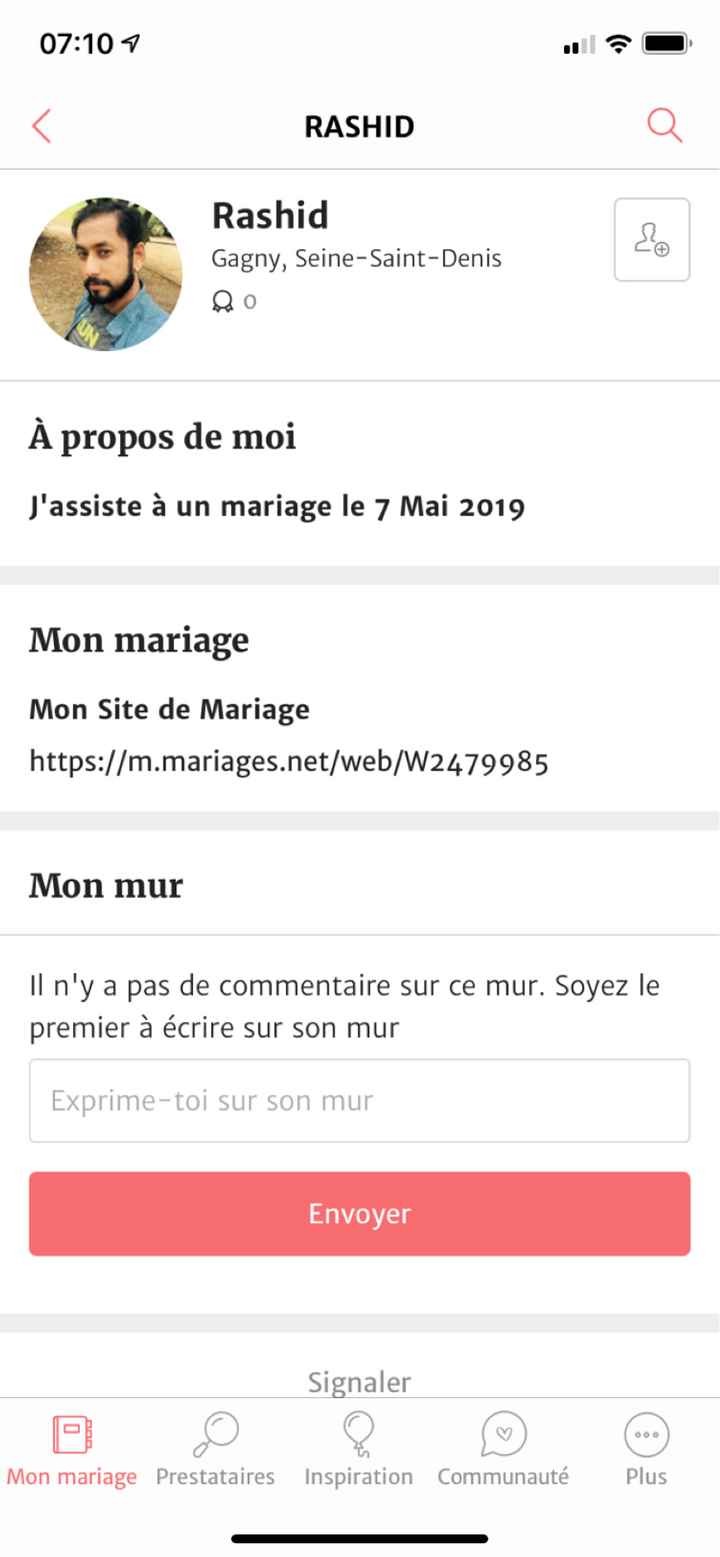Open the search icon in the header
This screenshot has width=720, height=1557.
point(663,126)
